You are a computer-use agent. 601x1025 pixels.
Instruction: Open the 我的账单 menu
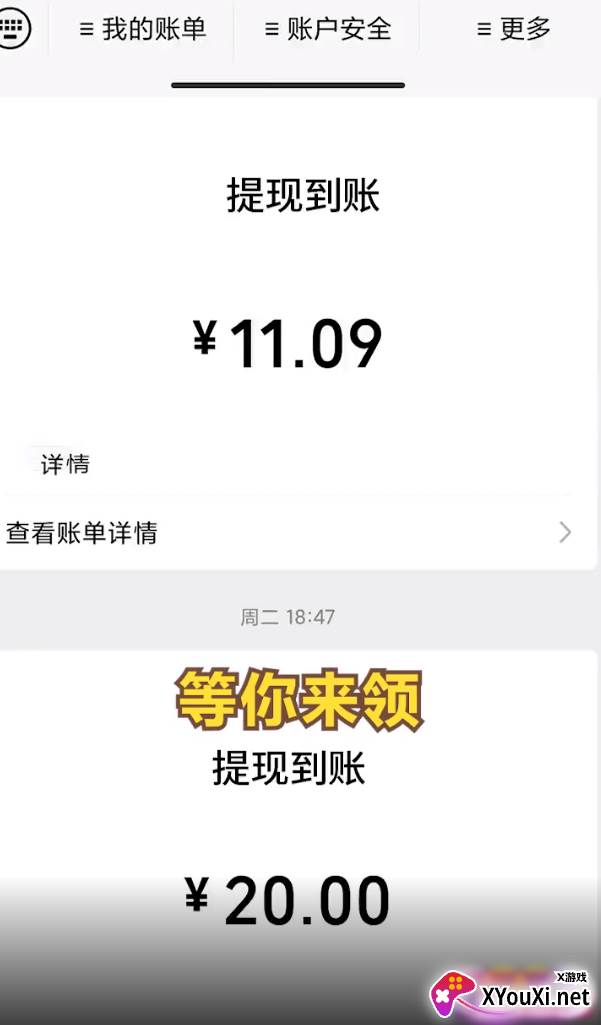click(x=142, y=29)
